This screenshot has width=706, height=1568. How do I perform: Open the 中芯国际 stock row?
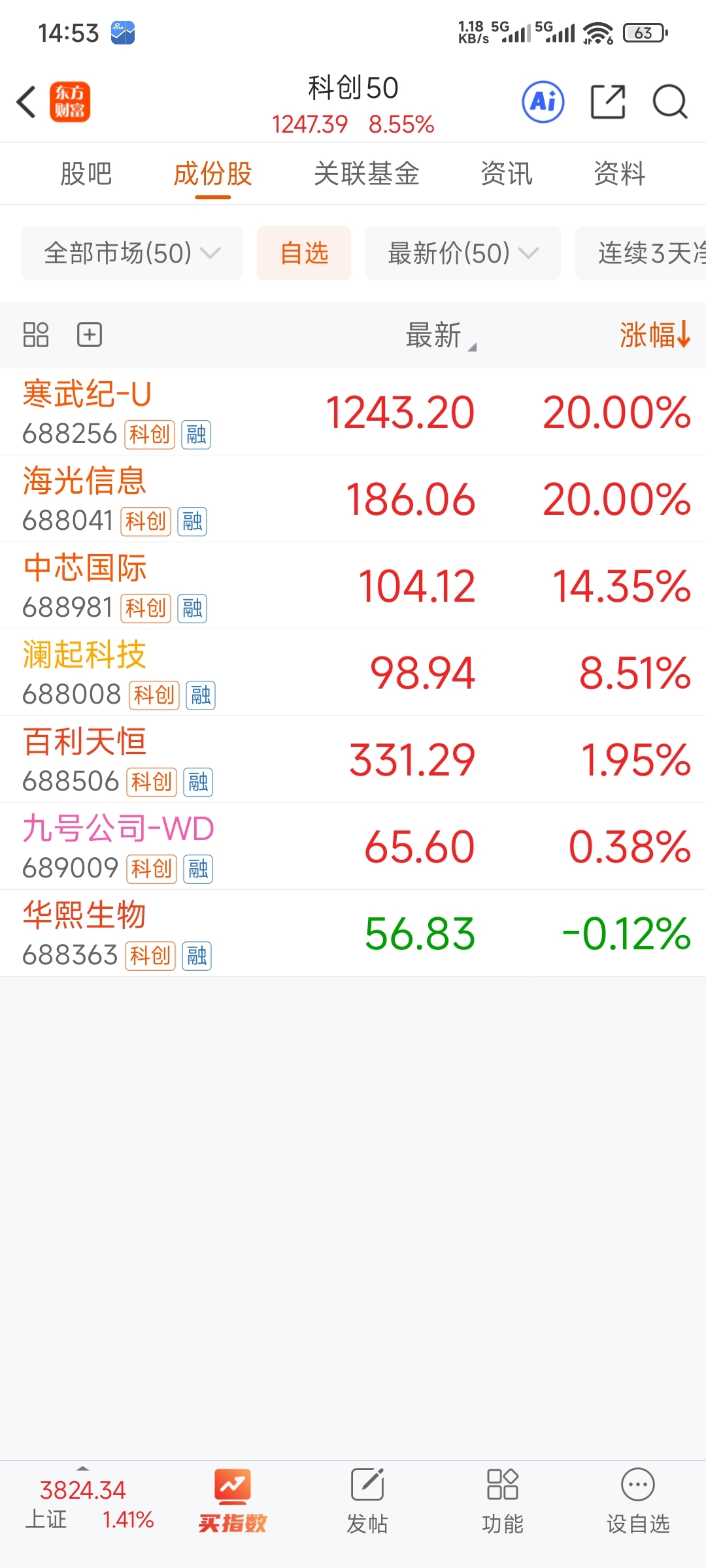(x=353, y=586)
